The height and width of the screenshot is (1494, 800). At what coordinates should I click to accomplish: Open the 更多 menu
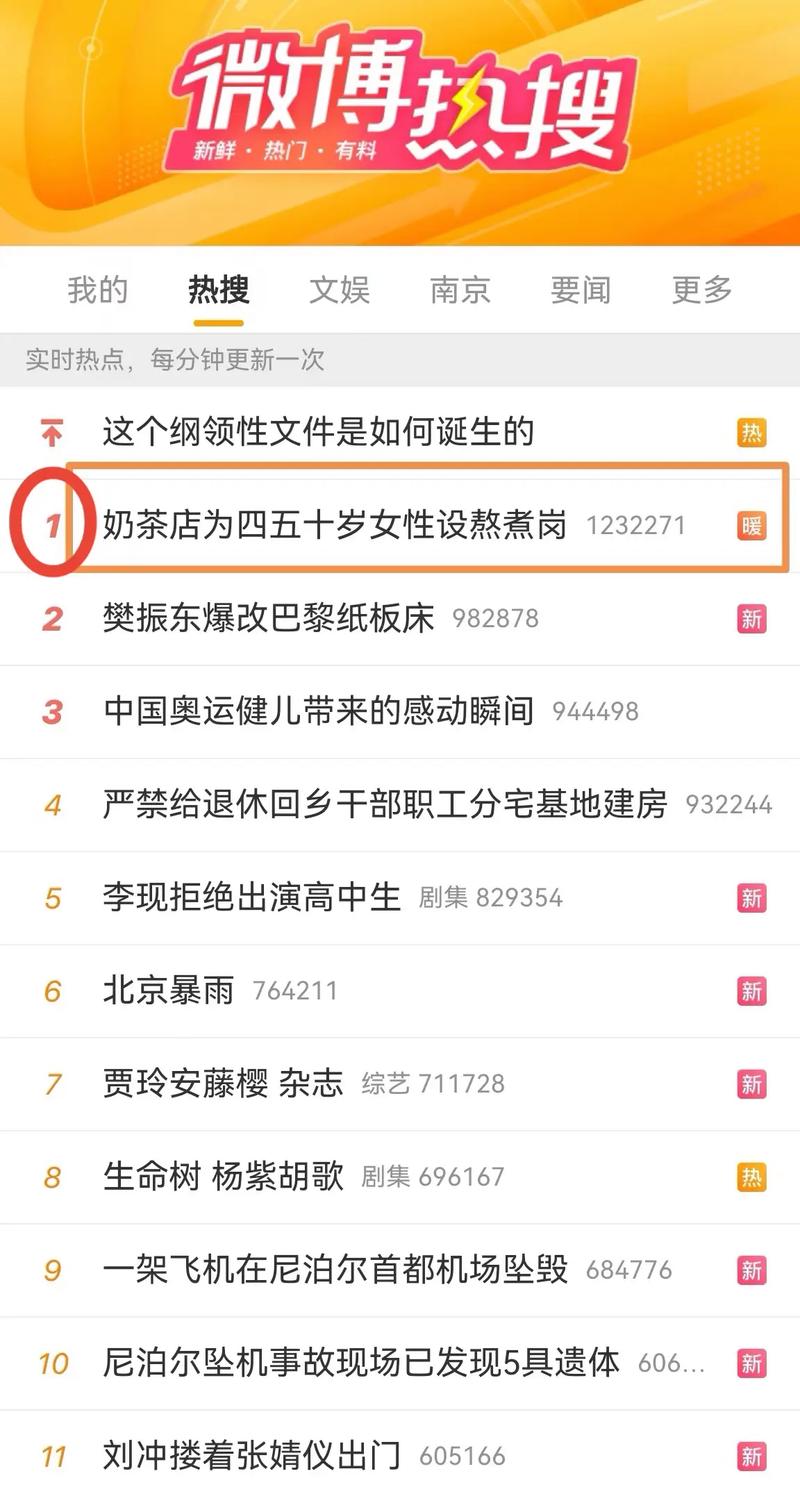point(700,290)
